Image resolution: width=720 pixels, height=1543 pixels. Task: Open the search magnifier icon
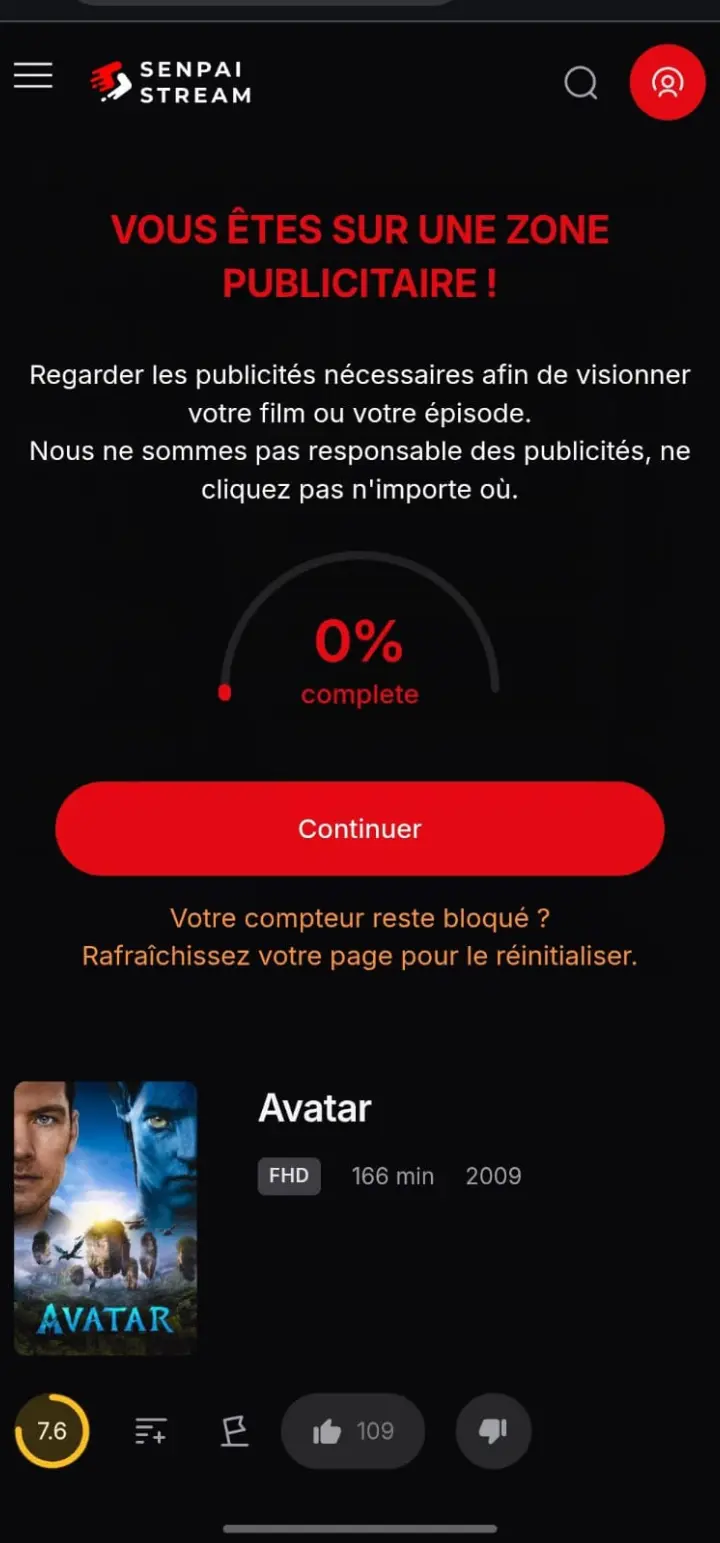coord(580,82)
